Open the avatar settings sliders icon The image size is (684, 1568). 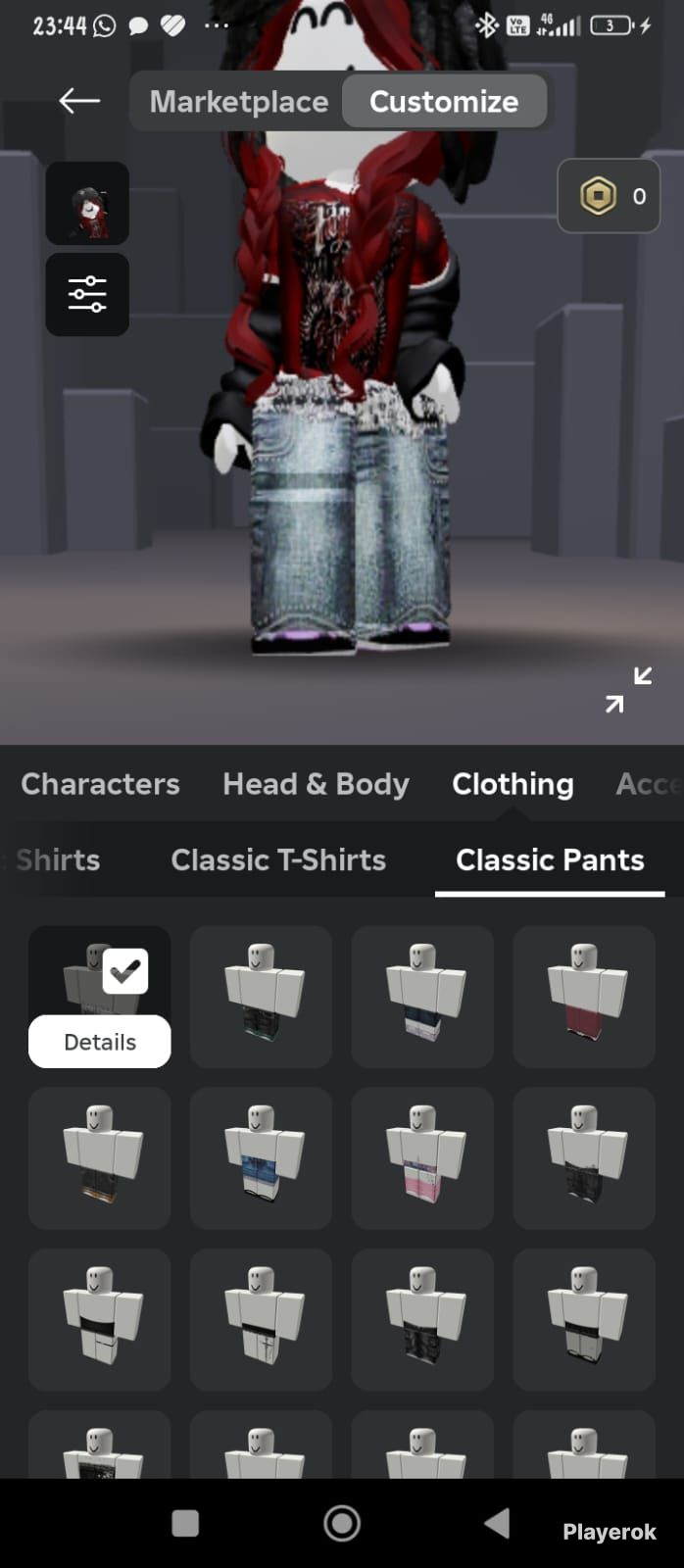87,294
